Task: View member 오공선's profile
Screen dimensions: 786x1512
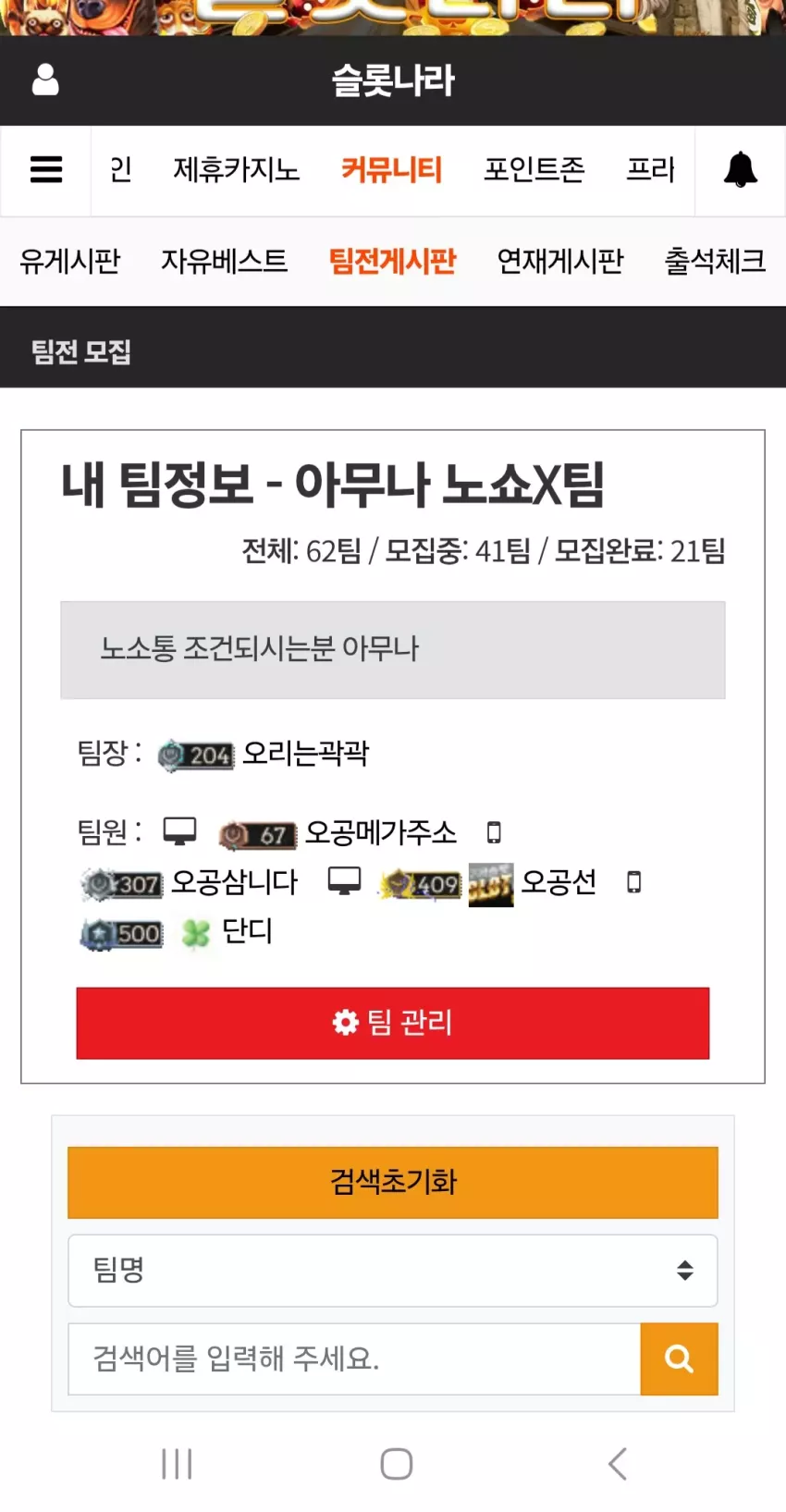Action: coord(559,882)
